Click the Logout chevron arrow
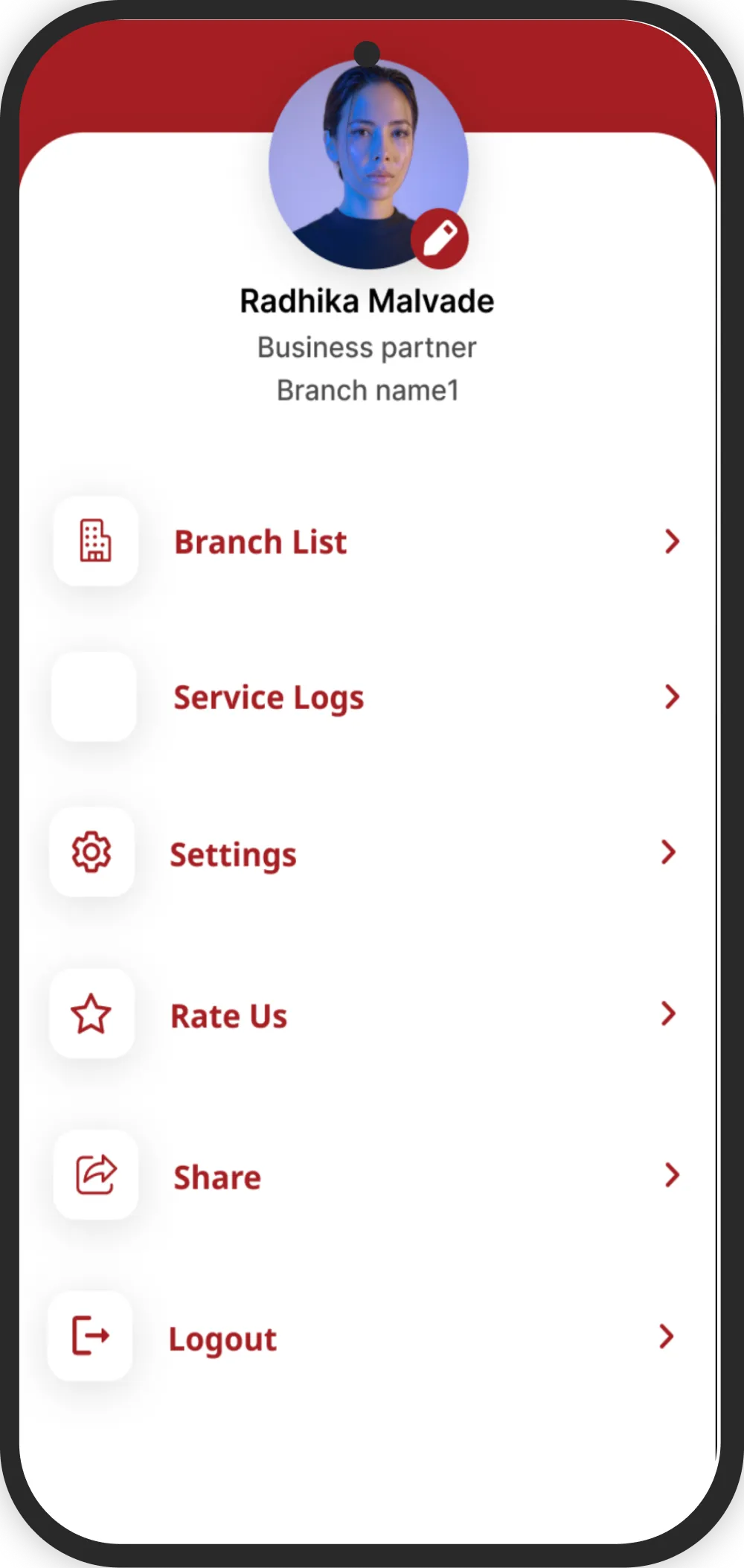The height and width of the screenshot is (1568, 744). point(666,1337)
